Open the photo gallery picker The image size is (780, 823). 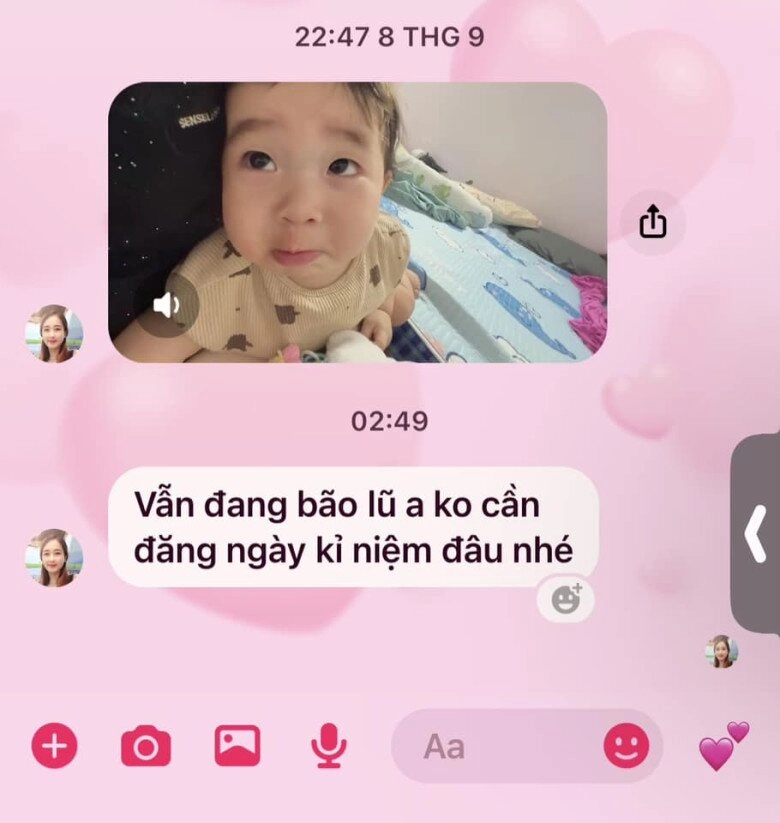click(238, 745)
